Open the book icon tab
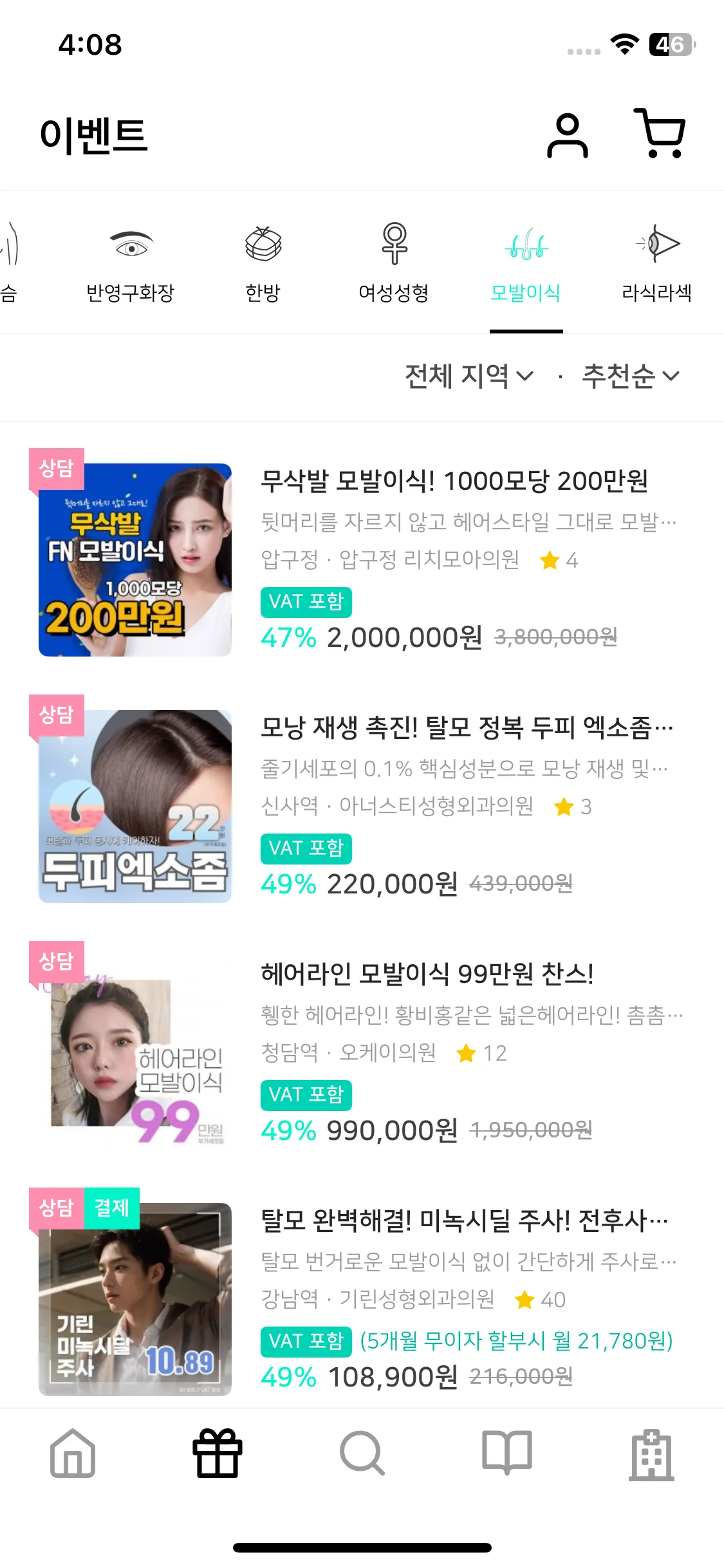The height and width of the screenshot is (1568, 724). click(x=507, y=1453)
